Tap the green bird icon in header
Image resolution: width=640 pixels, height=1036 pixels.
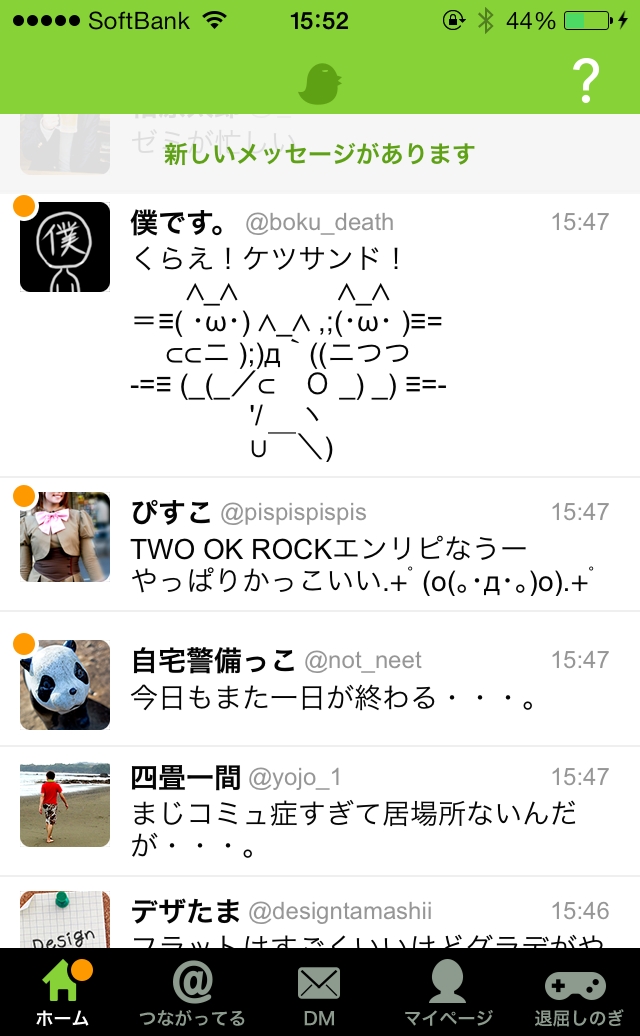pos(320,84)
